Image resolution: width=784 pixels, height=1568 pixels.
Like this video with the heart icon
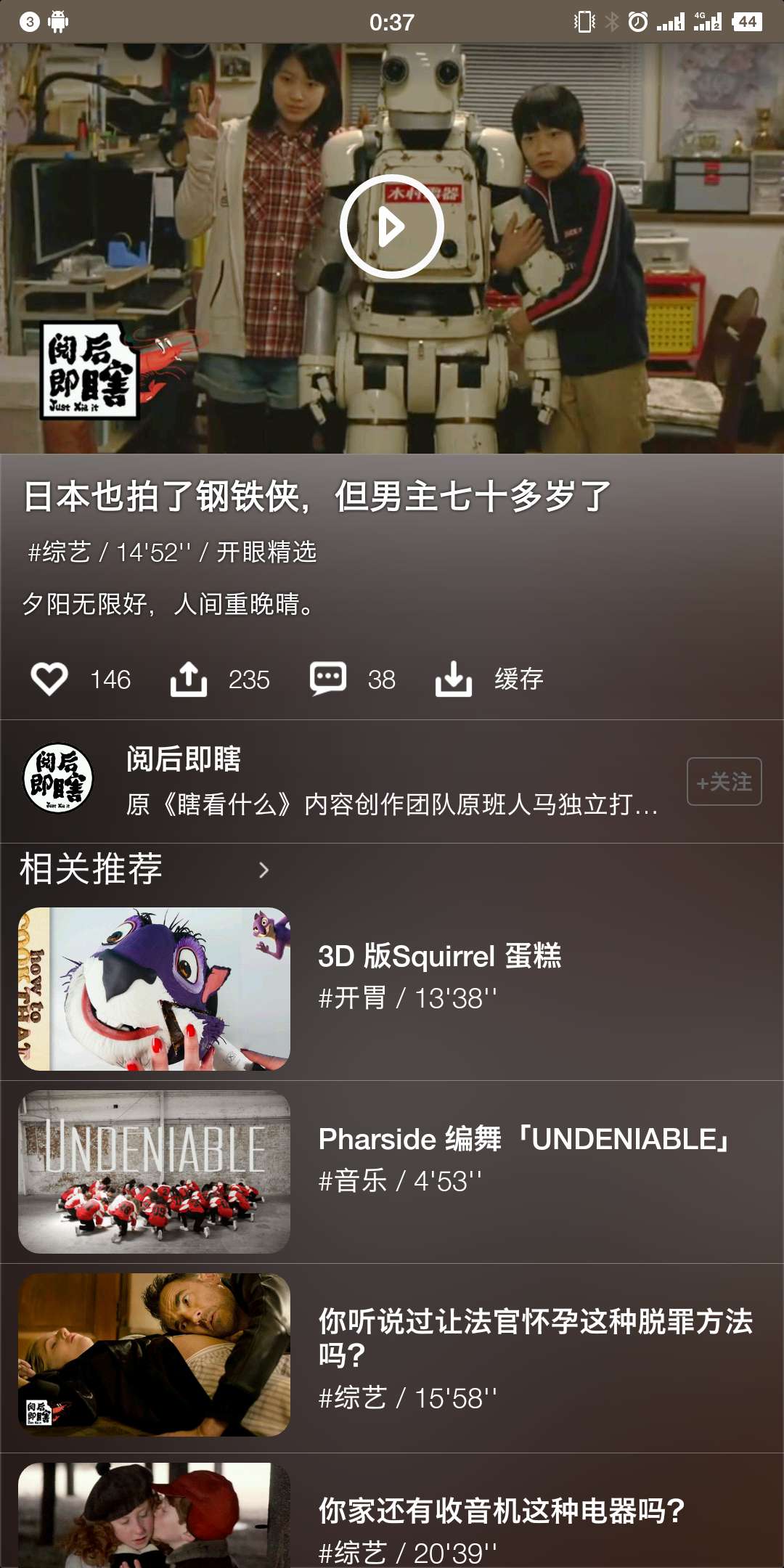coord(49,679)
